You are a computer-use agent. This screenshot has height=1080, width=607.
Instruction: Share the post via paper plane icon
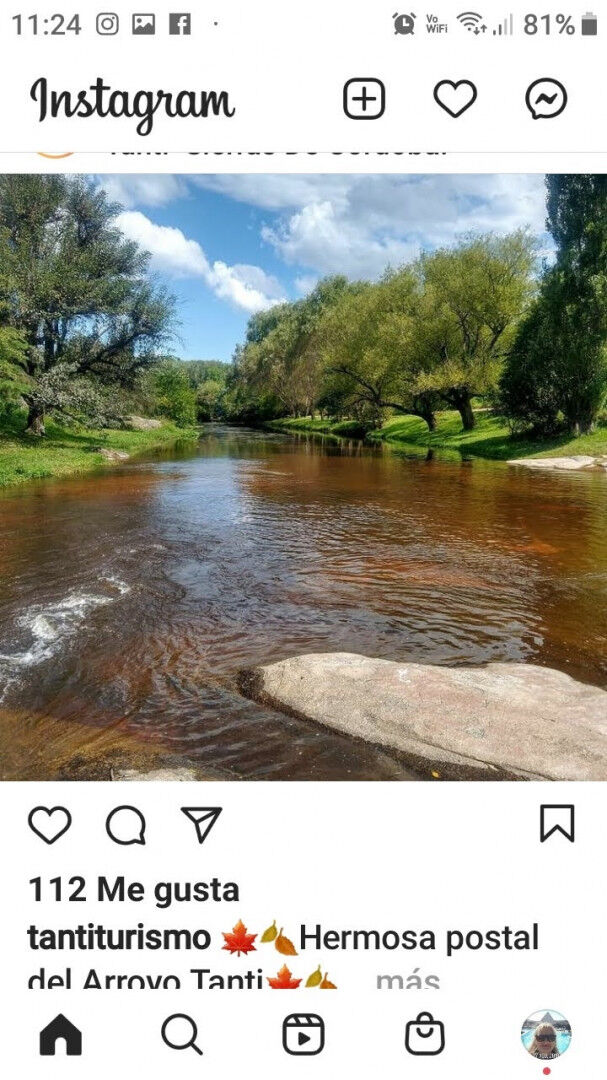(201, 824)
